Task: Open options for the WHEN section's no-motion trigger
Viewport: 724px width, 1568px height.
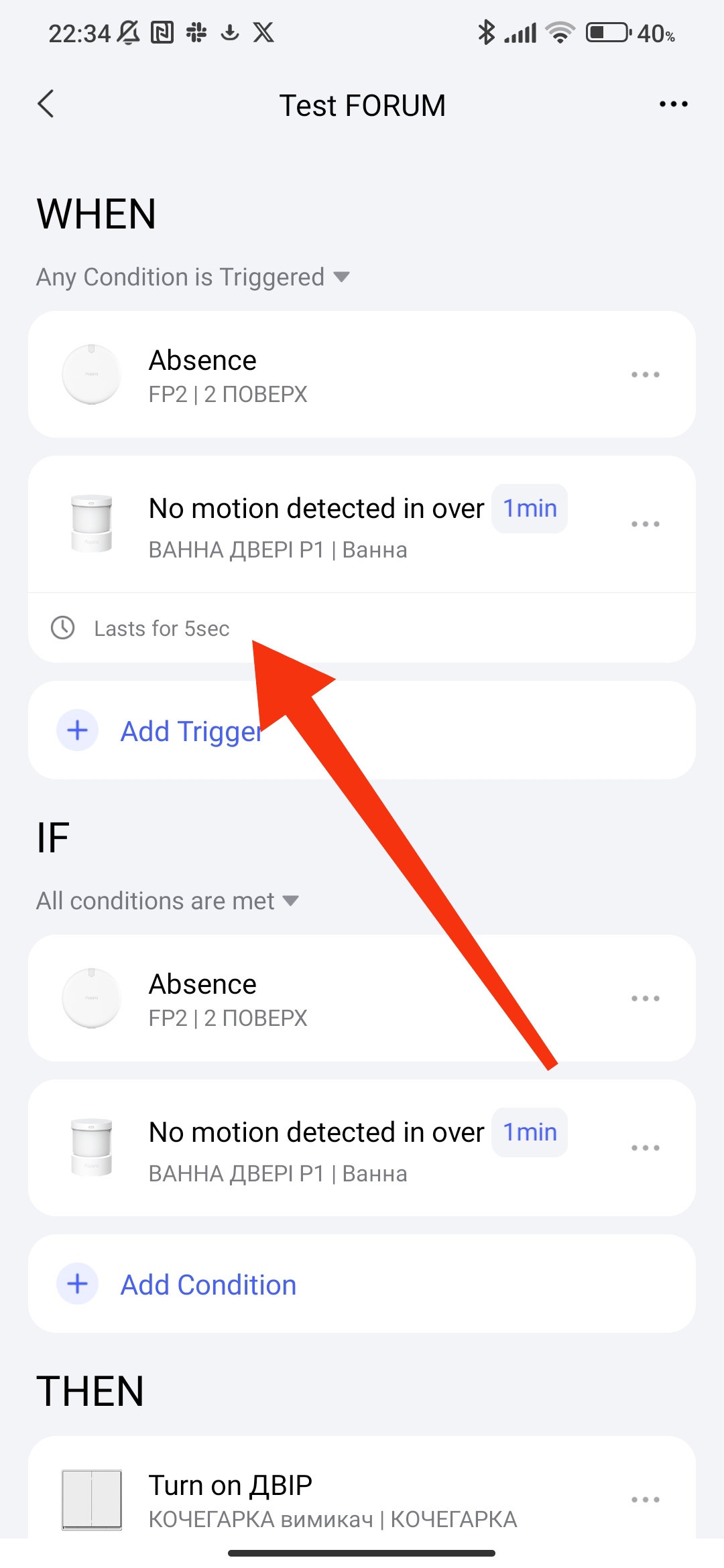Action: coord(645,524)
